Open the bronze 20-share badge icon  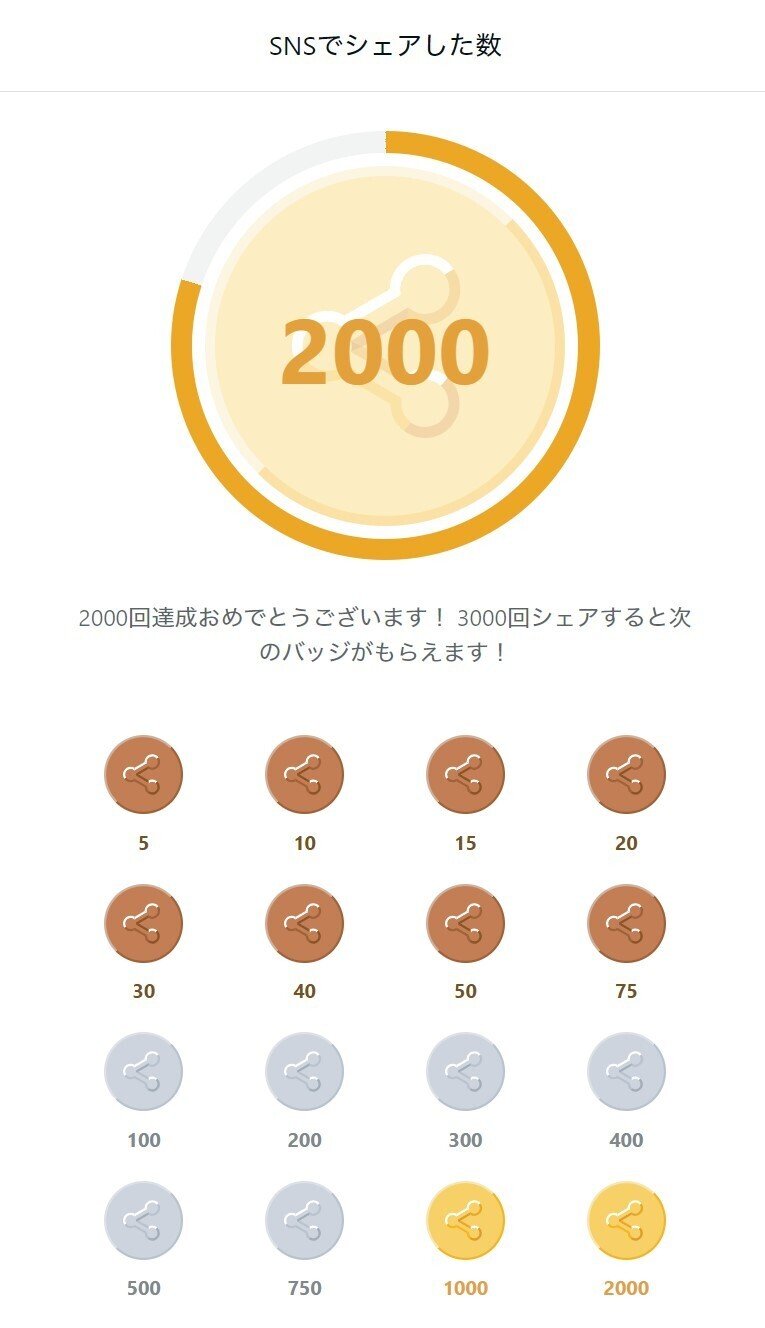[x=626, y=774]
